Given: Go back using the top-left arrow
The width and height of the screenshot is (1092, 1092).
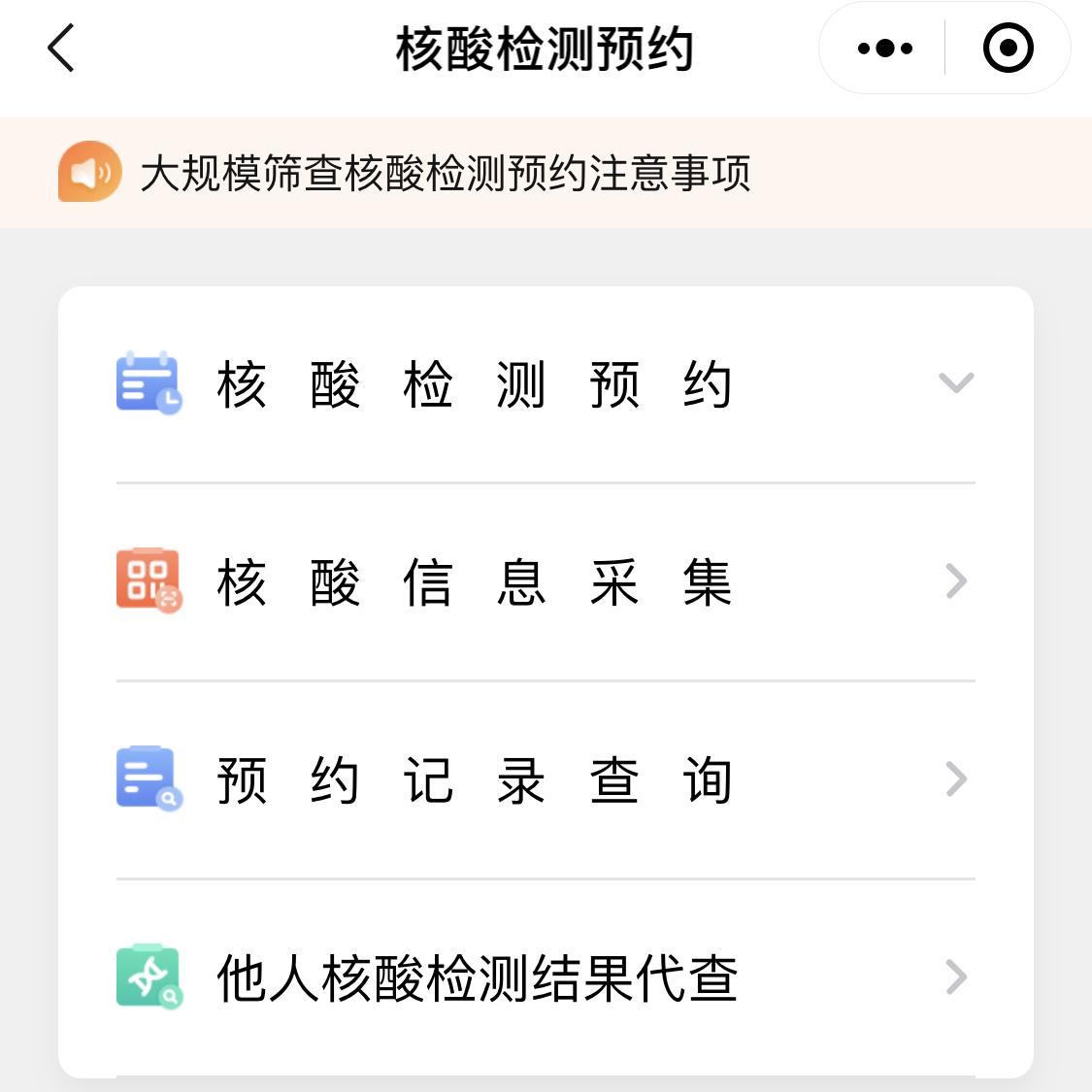Looking at the screenshot, I should [x=60, y=49].
